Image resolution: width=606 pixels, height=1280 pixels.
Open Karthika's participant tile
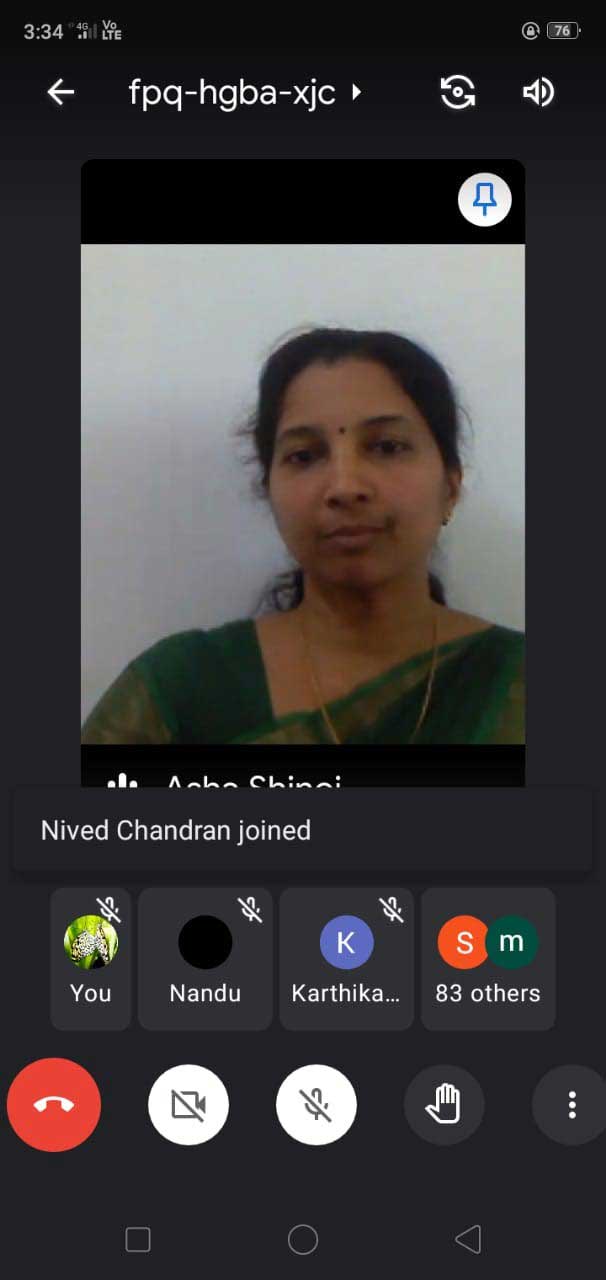click(346, 959)
